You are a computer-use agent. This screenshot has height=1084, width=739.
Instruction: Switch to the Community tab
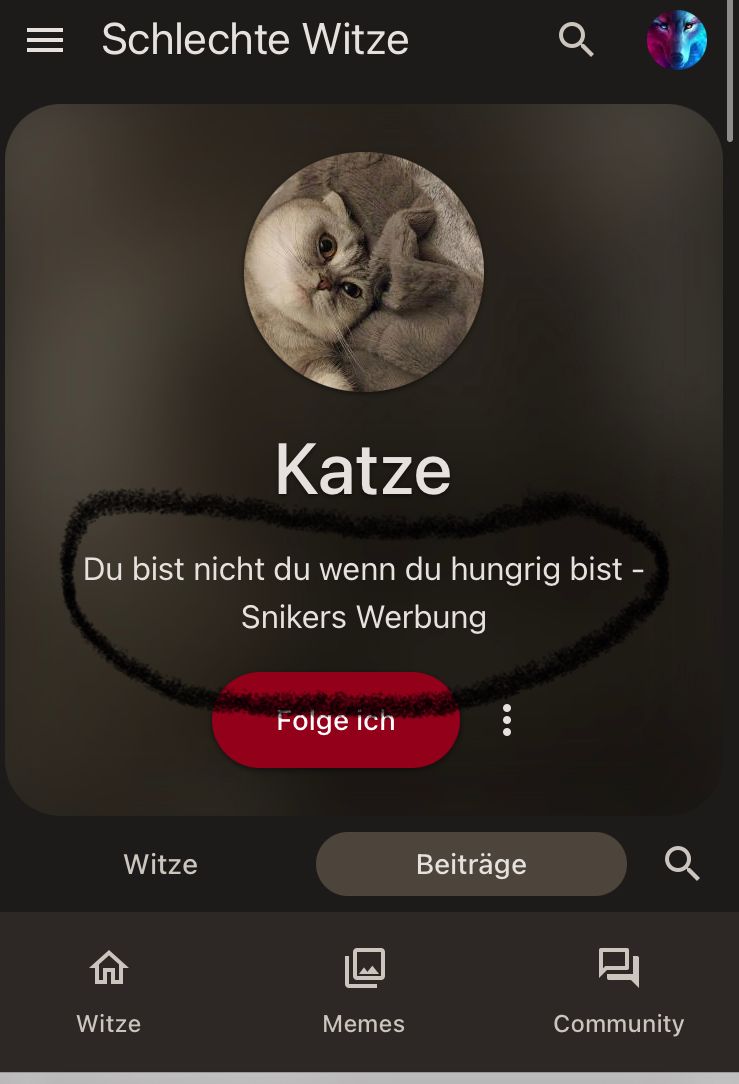[x=619, y=990]
